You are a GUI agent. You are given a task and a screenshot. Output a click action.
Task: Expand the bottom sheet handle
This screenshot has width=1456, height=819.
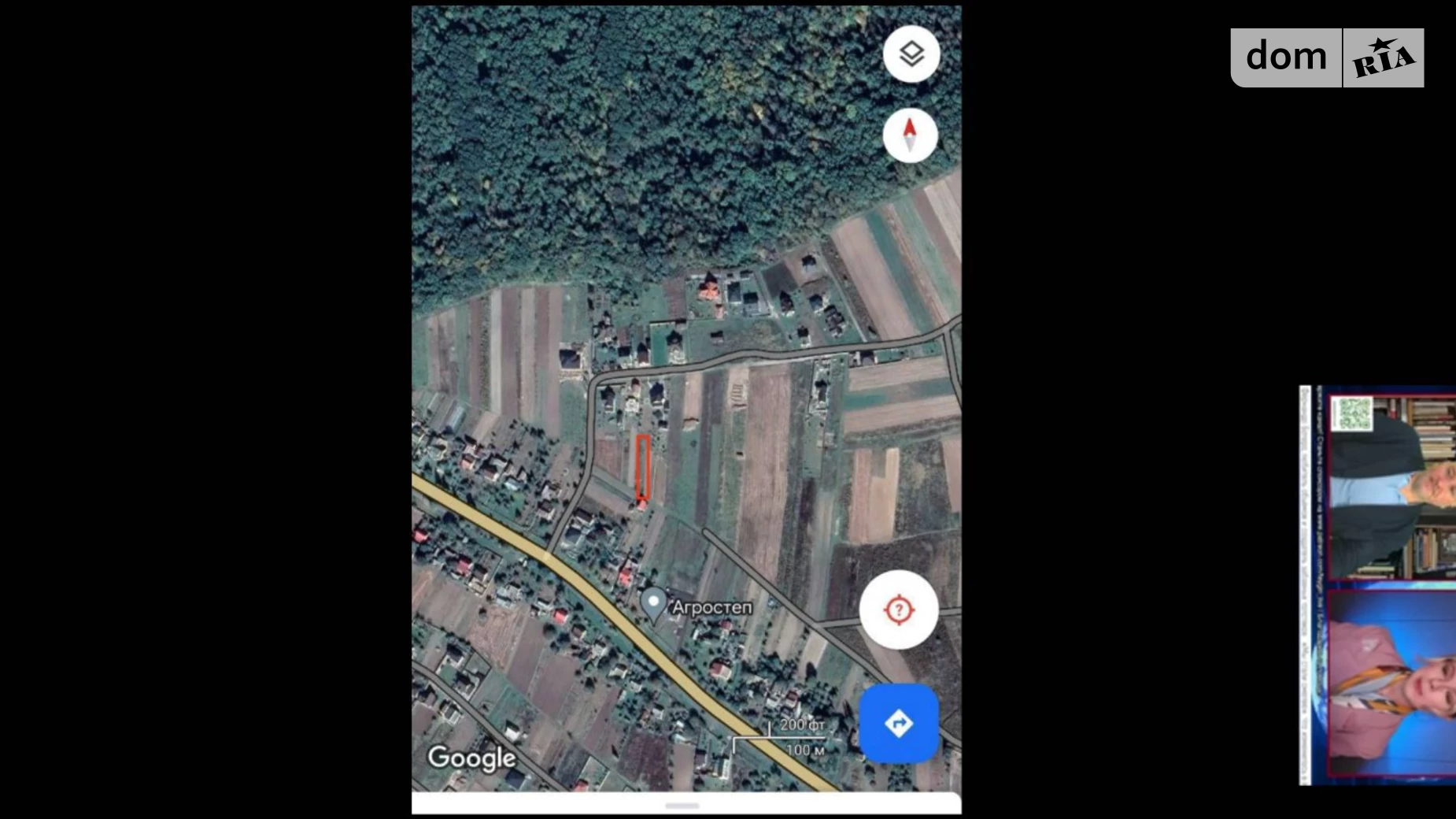click(x=682, y=806)
